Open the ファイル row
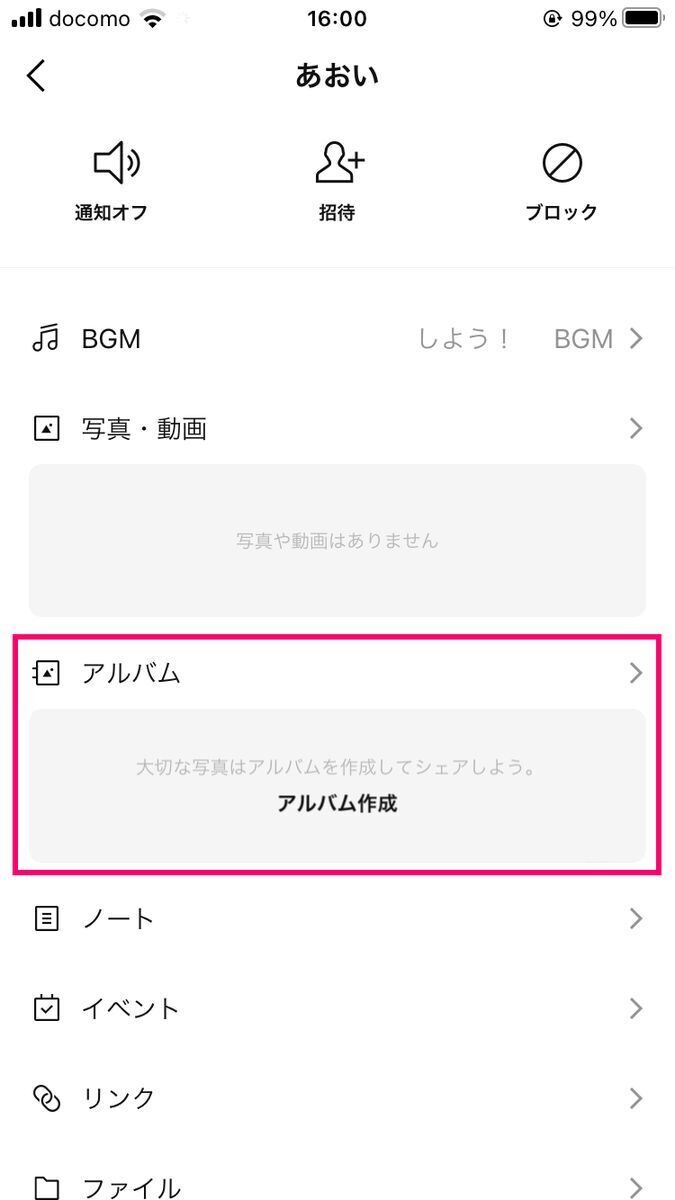Image resolution: width=675 pixels, height=1200 pixels. click(337, 1184)
